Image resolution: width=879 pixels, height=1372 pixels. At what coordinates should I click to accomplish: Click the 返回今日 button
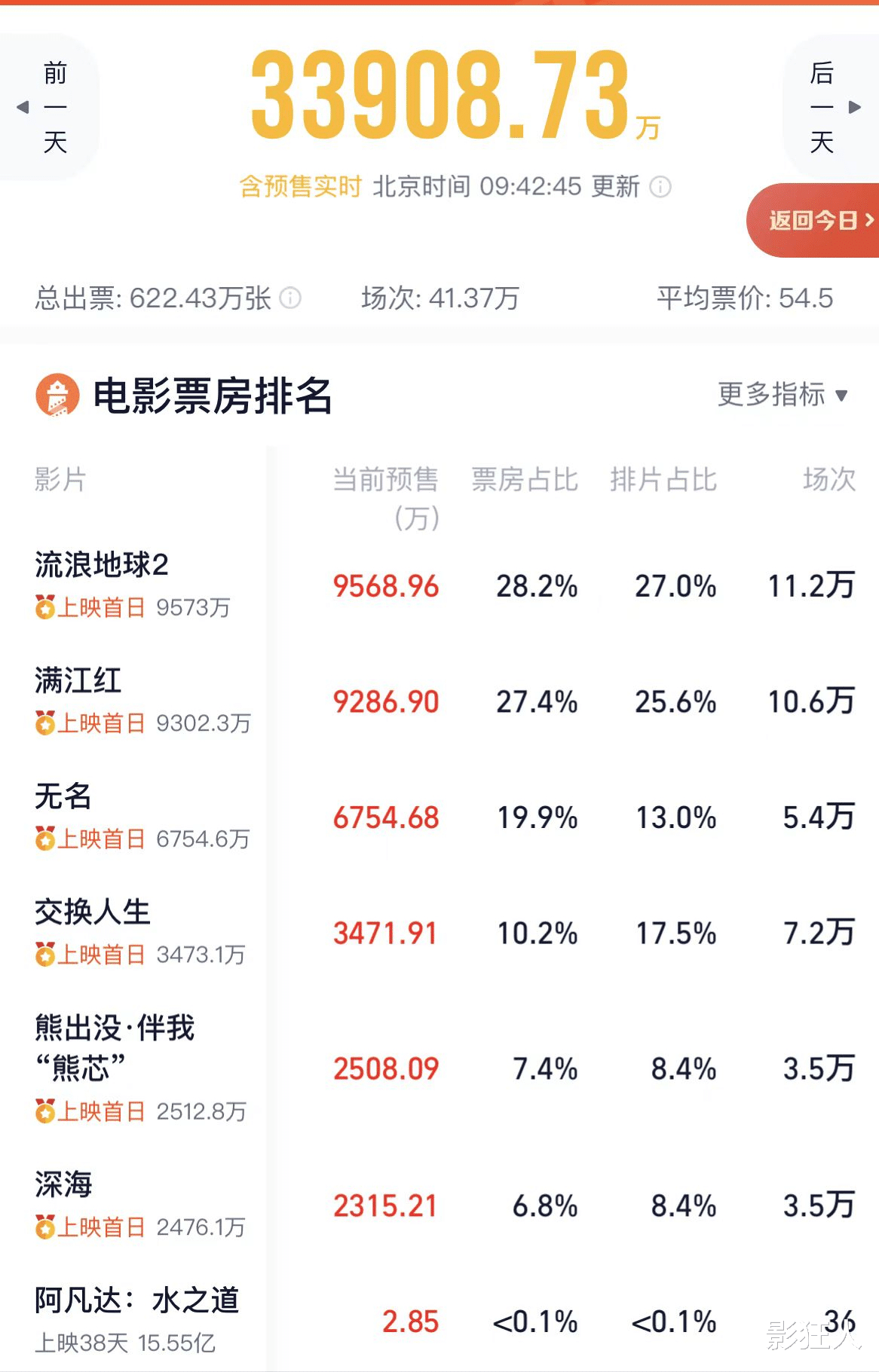pyautogui.click(x=813, y=220)
